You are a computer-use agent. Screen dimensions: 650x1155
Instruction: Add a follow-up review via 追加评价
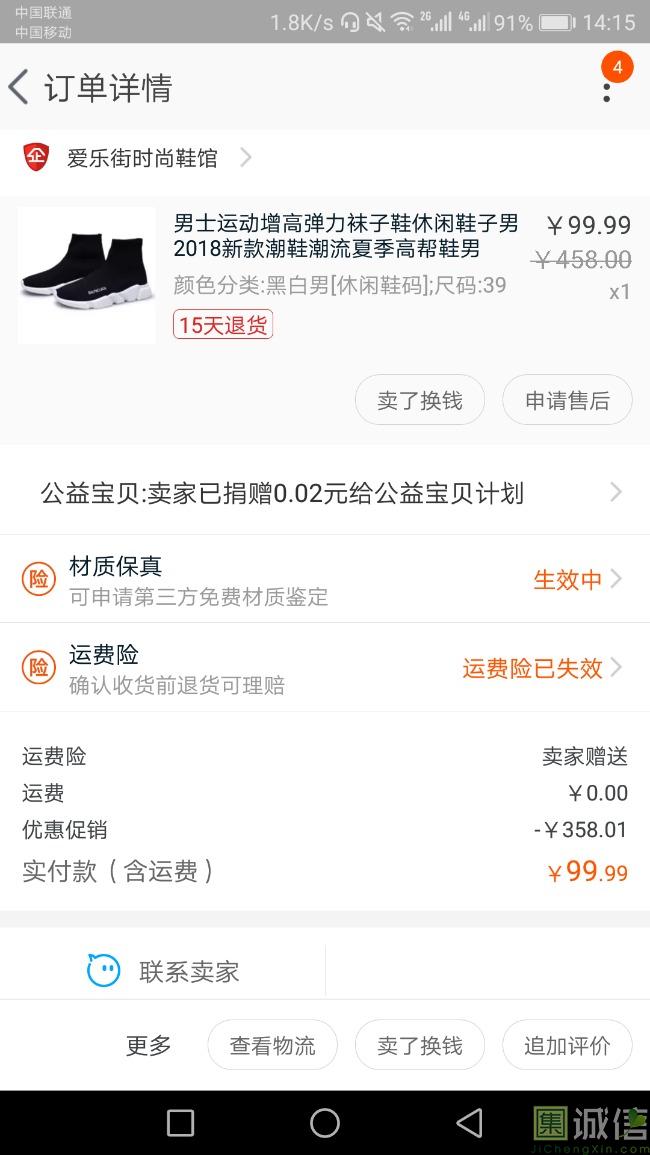(567, 1045)
